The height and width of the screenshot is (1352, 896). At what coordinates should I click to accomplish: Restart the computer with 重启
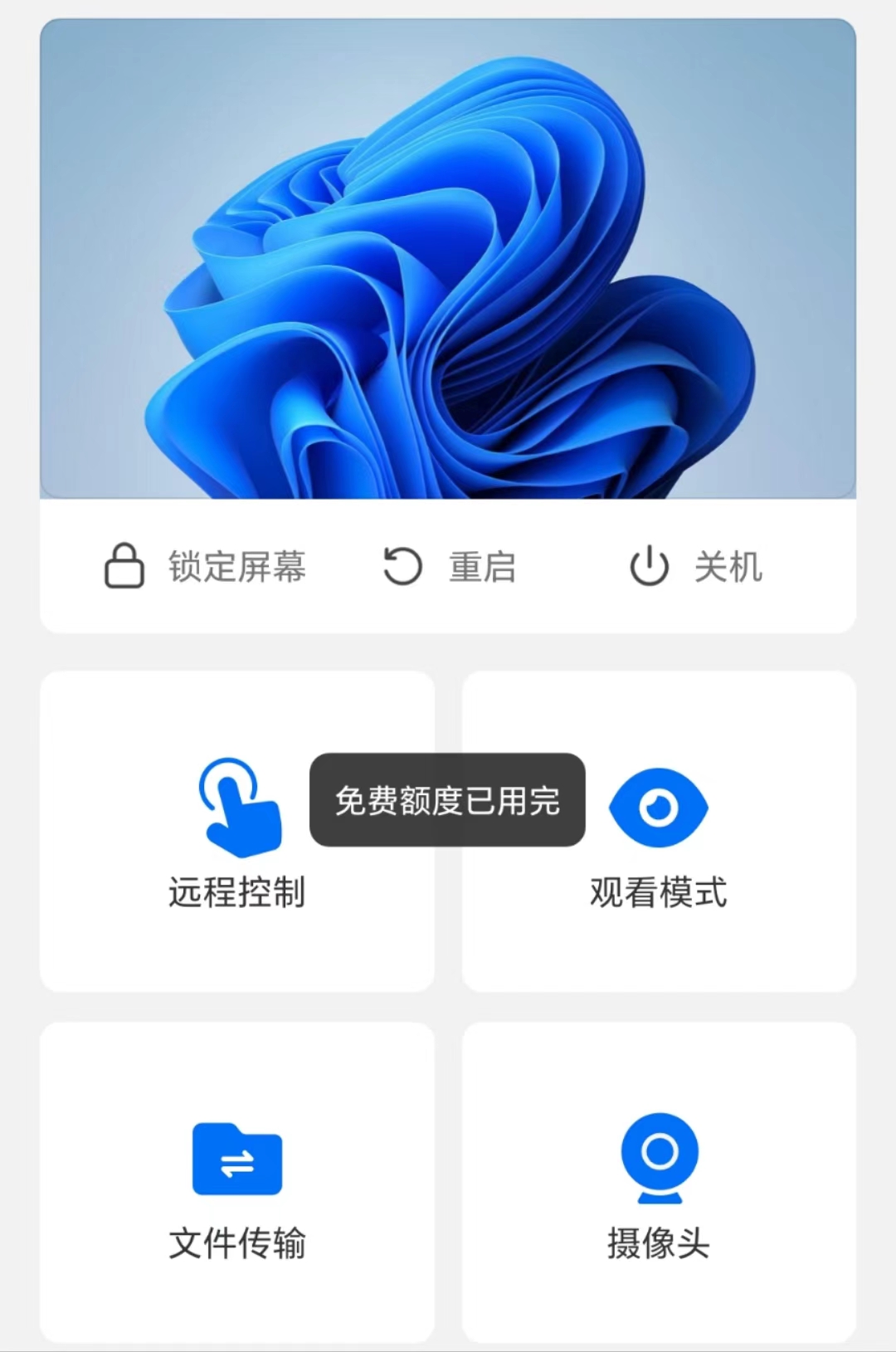pos(449,567)
